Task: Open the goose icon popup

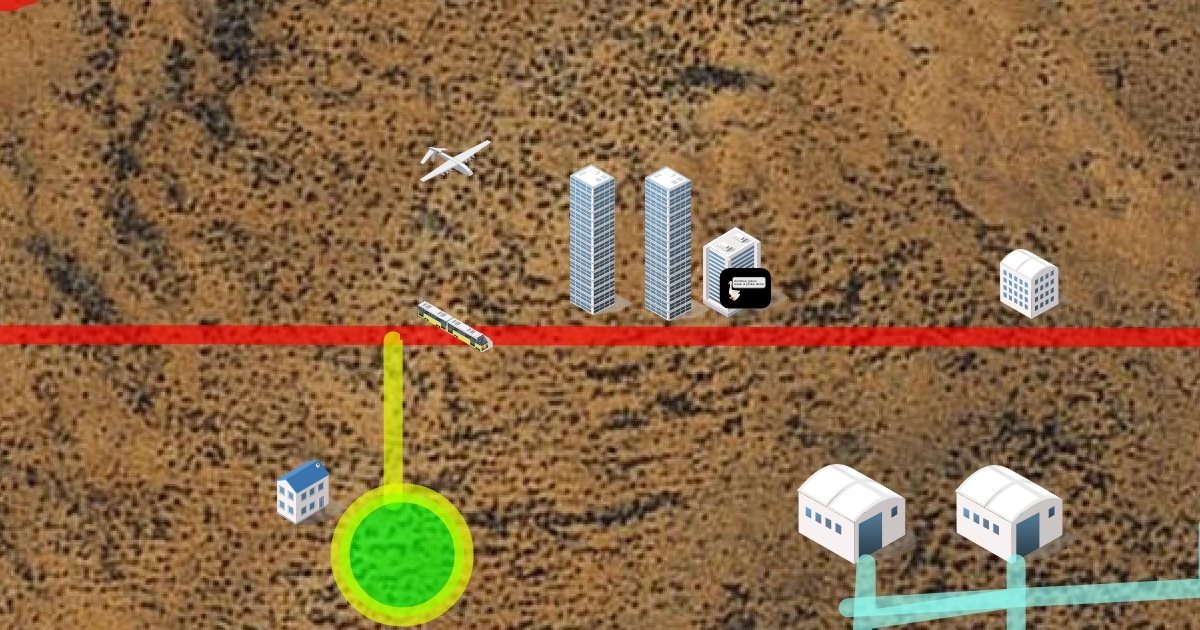Action: pyautogui.click(x=745, y=288)
